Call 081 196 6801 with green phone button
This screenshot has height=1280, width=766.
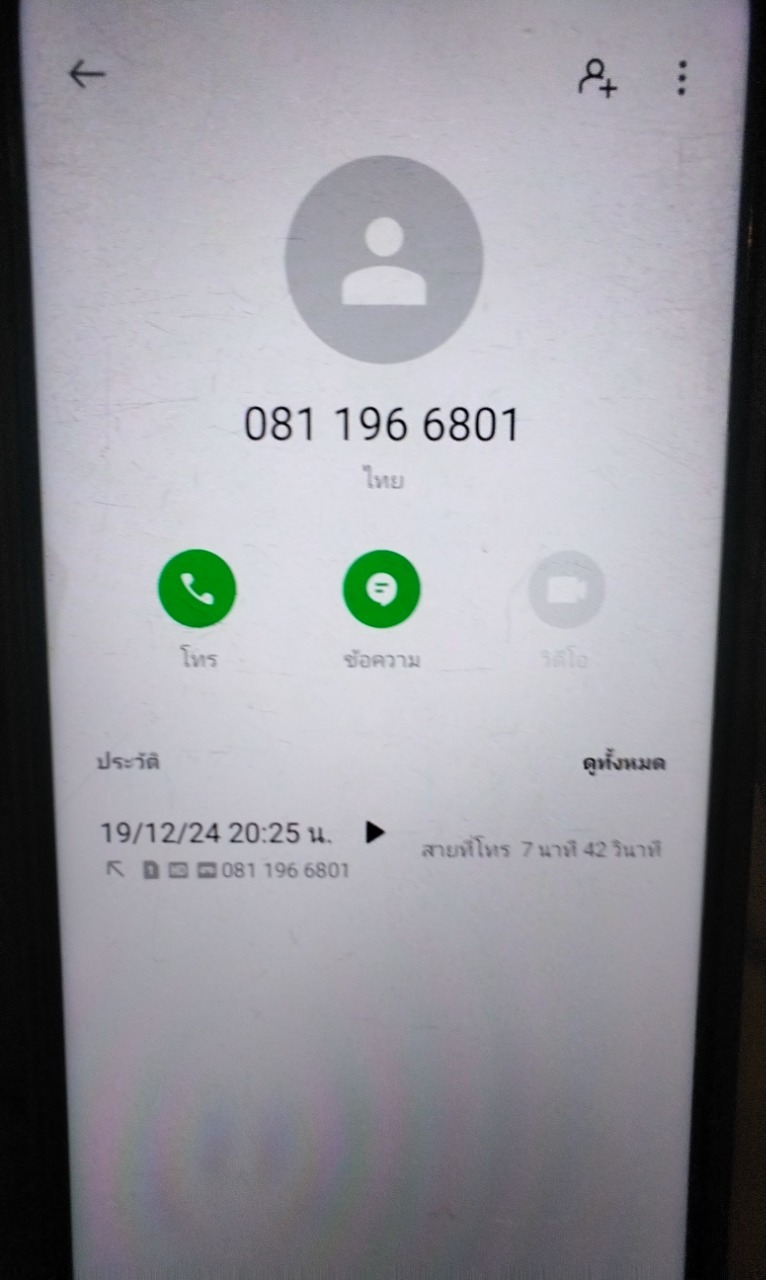click(x=197, y=589)
